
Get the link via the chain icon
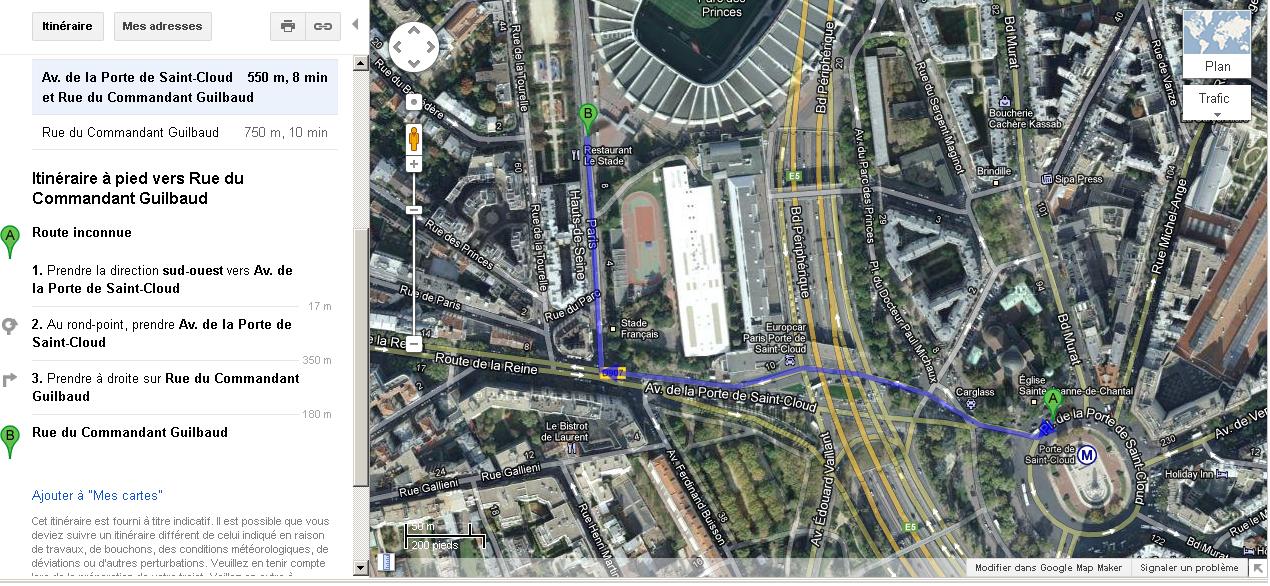tap(322, 26)
